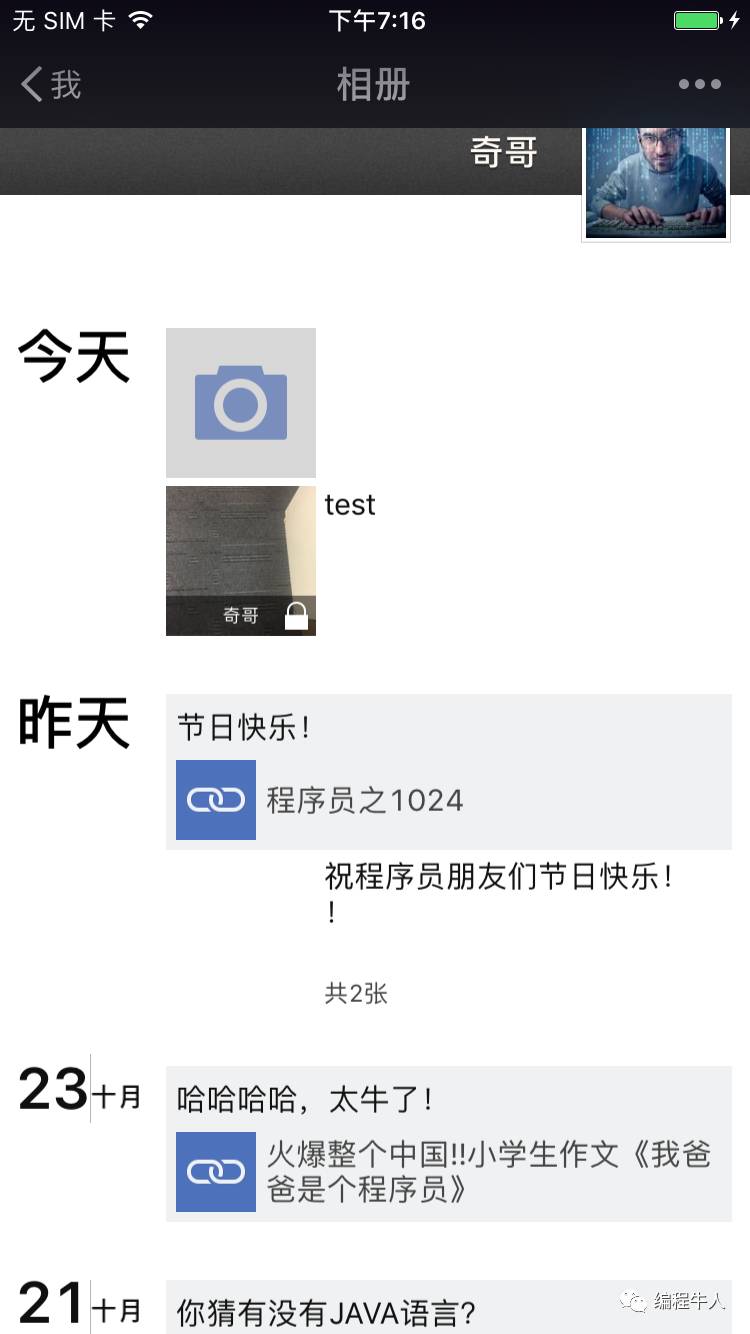Open the three-dot overflow menu
This screenshot has width=750, height=1334.
click(x=699, y=85)
